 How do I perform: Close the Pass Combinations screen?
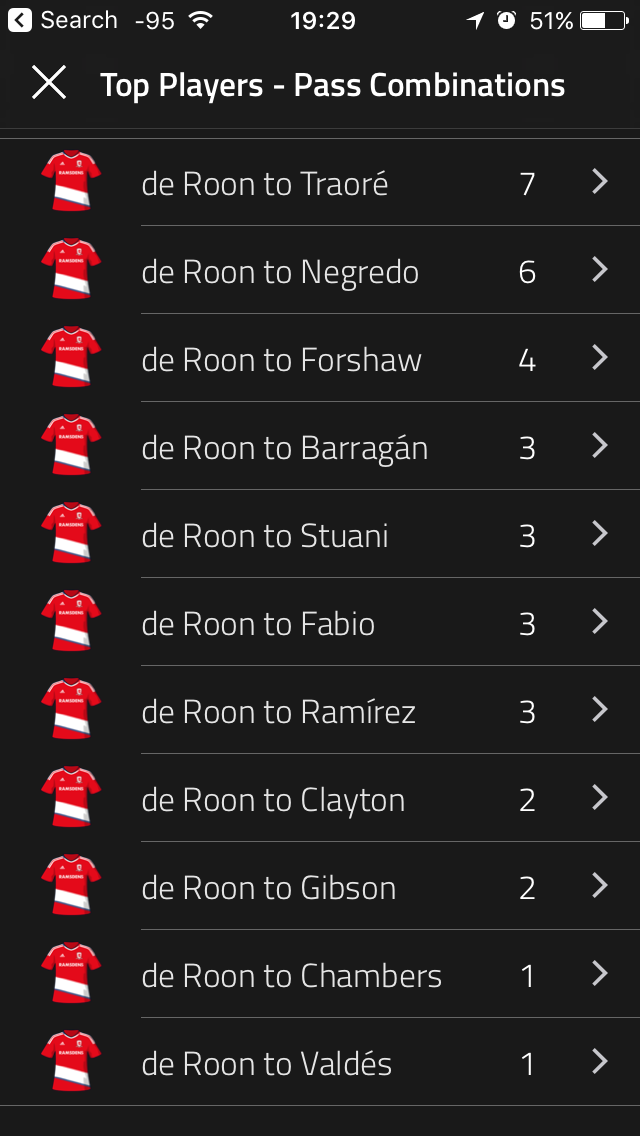coord(49,83)
